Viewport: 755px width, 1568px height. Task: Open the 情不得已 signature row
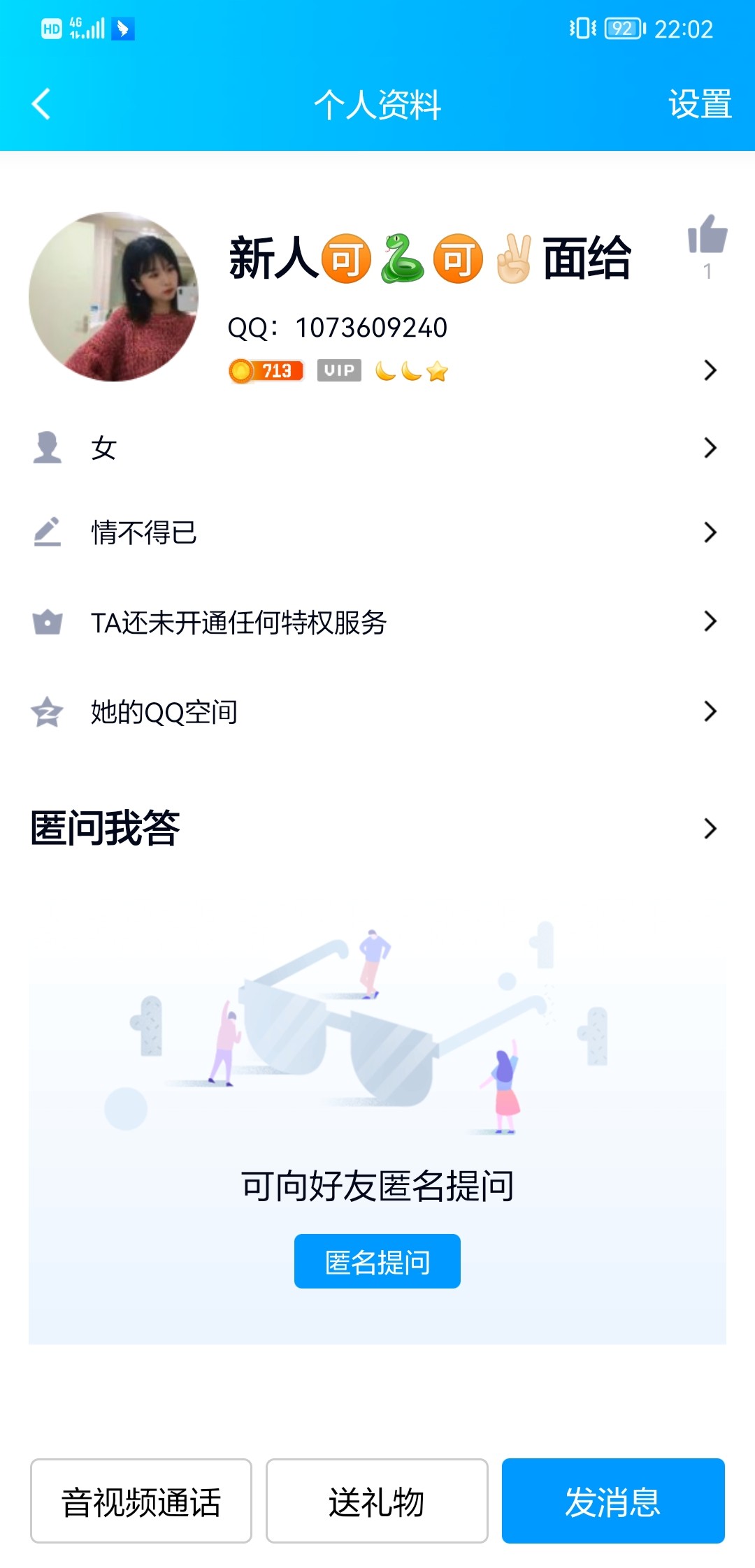(x=377, y=532)
